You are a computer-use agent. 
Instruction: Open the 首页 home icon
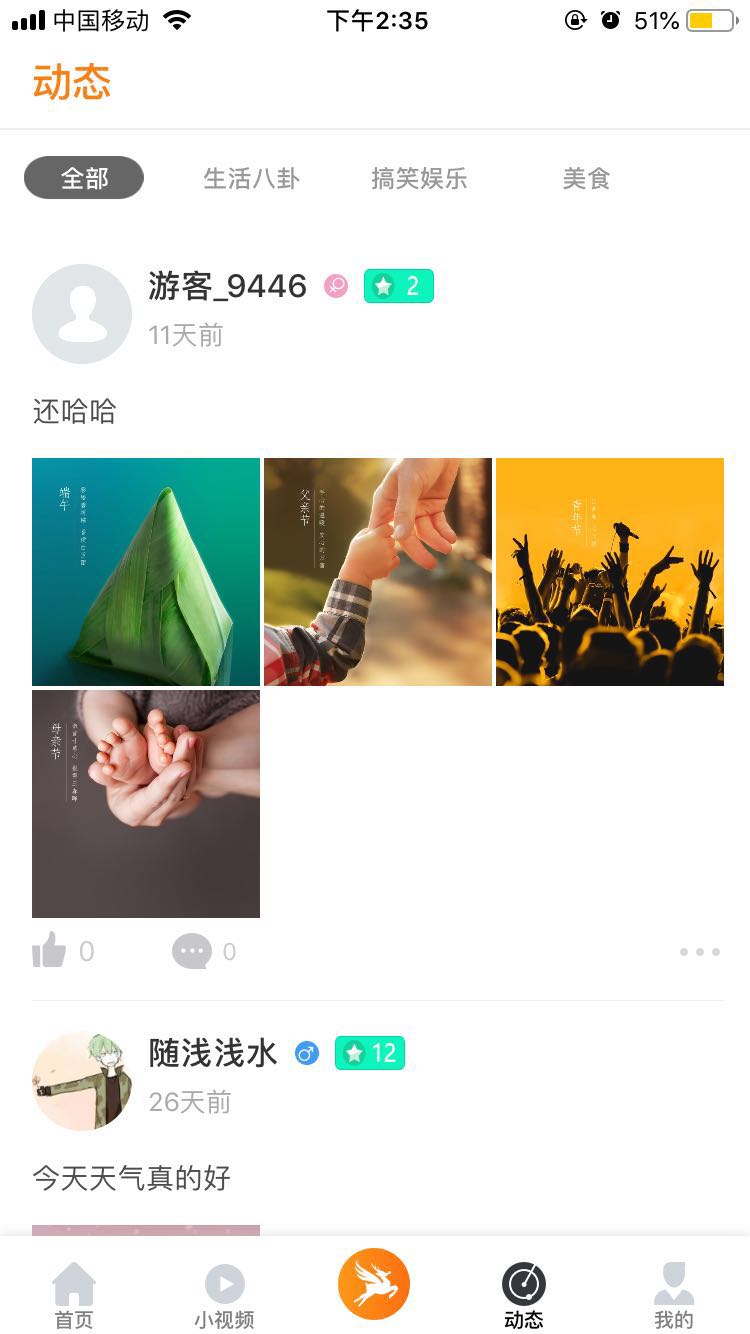pos(75,1290)
